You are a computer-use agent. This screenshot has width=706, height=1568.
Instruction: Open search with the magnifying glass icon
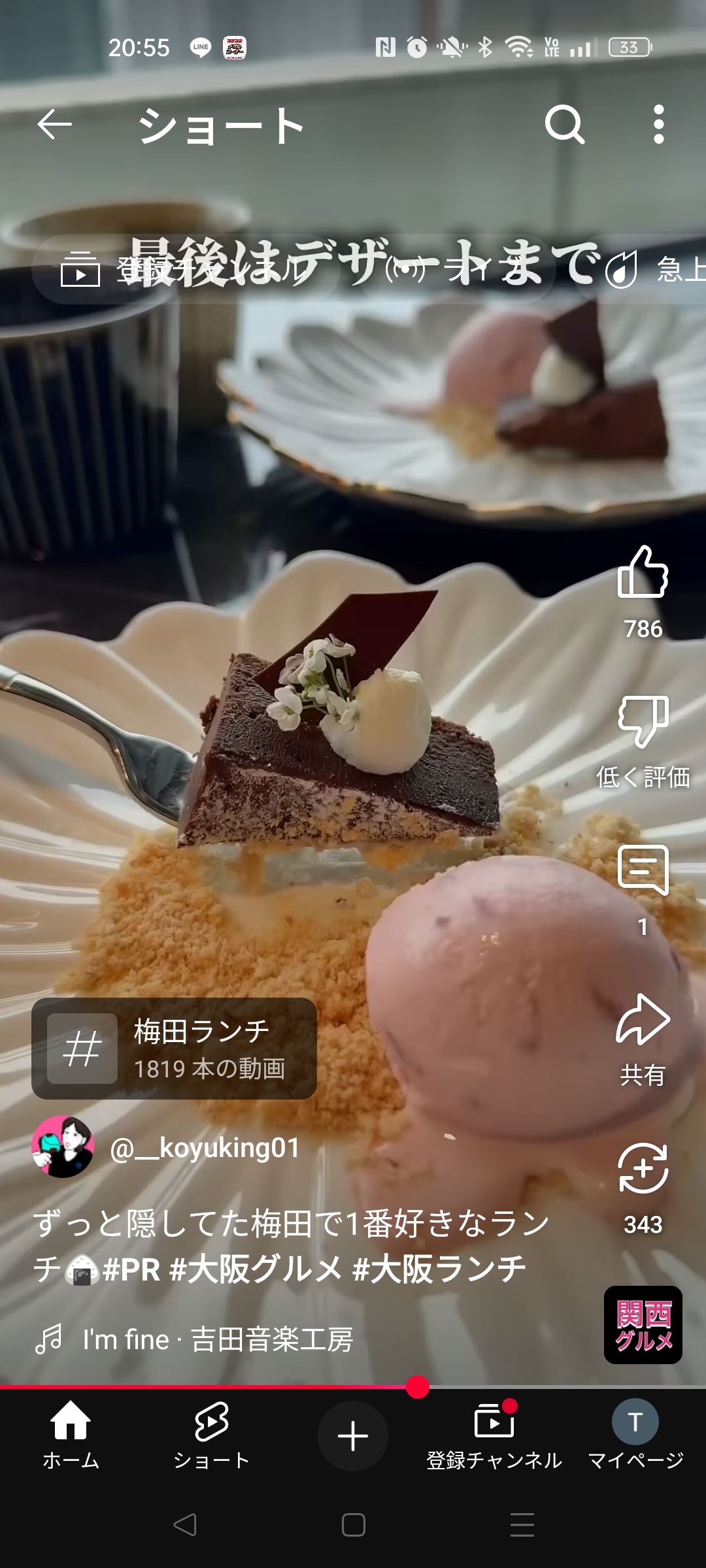[564, 124]
